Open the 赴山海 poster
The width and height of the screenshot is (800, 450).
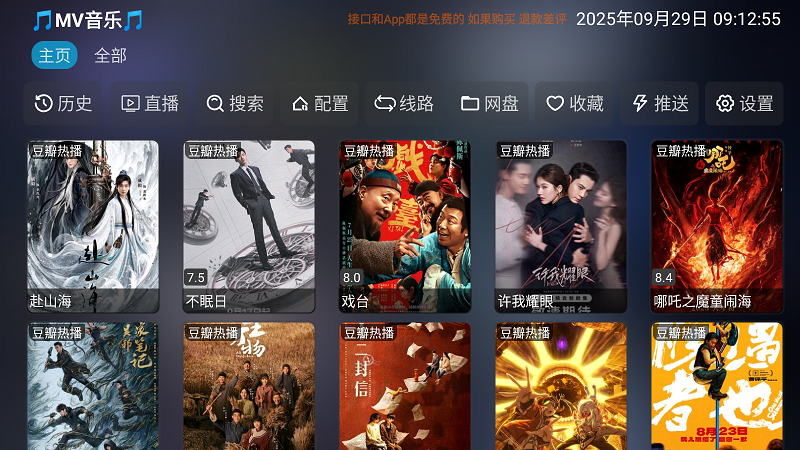click(x=93, y=226)
